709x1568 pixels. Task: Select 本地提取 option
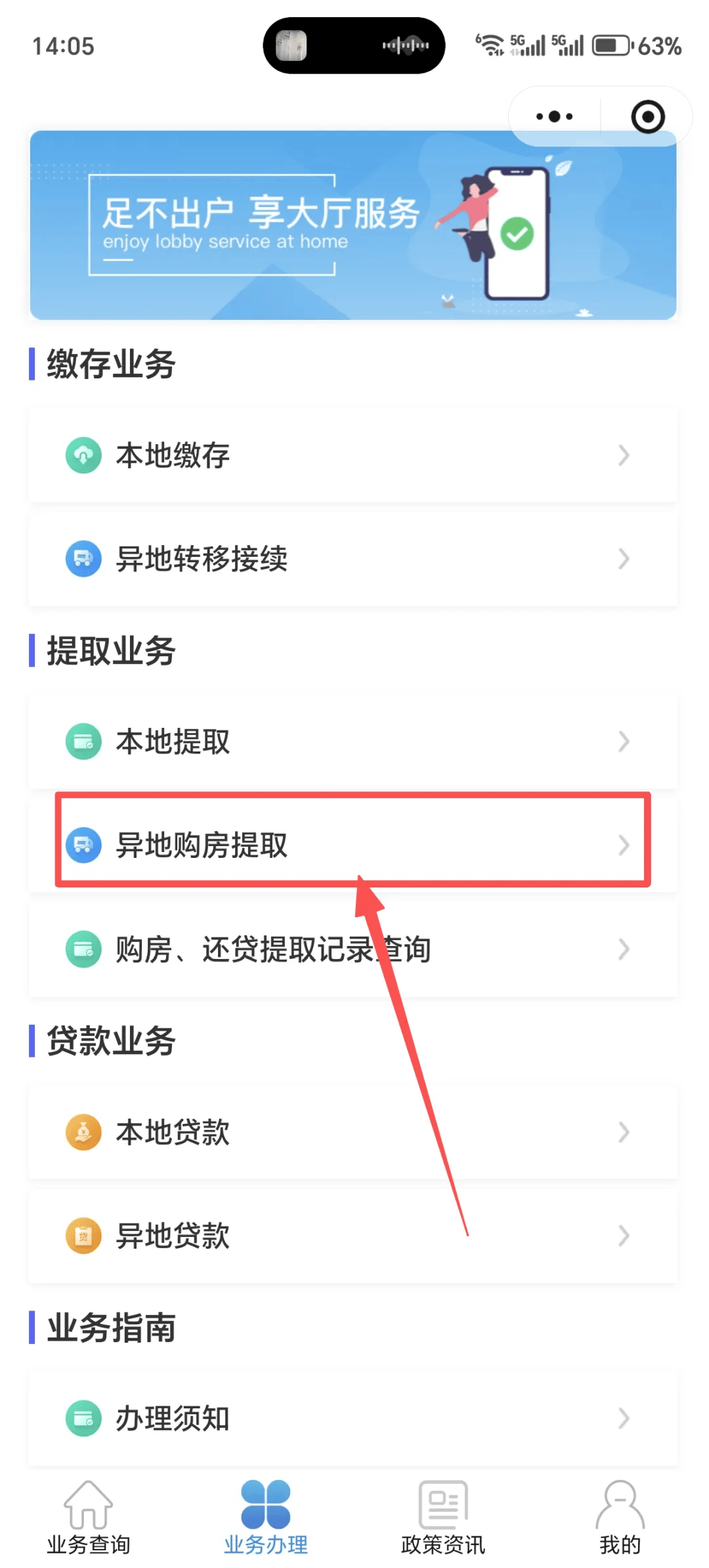353,742
